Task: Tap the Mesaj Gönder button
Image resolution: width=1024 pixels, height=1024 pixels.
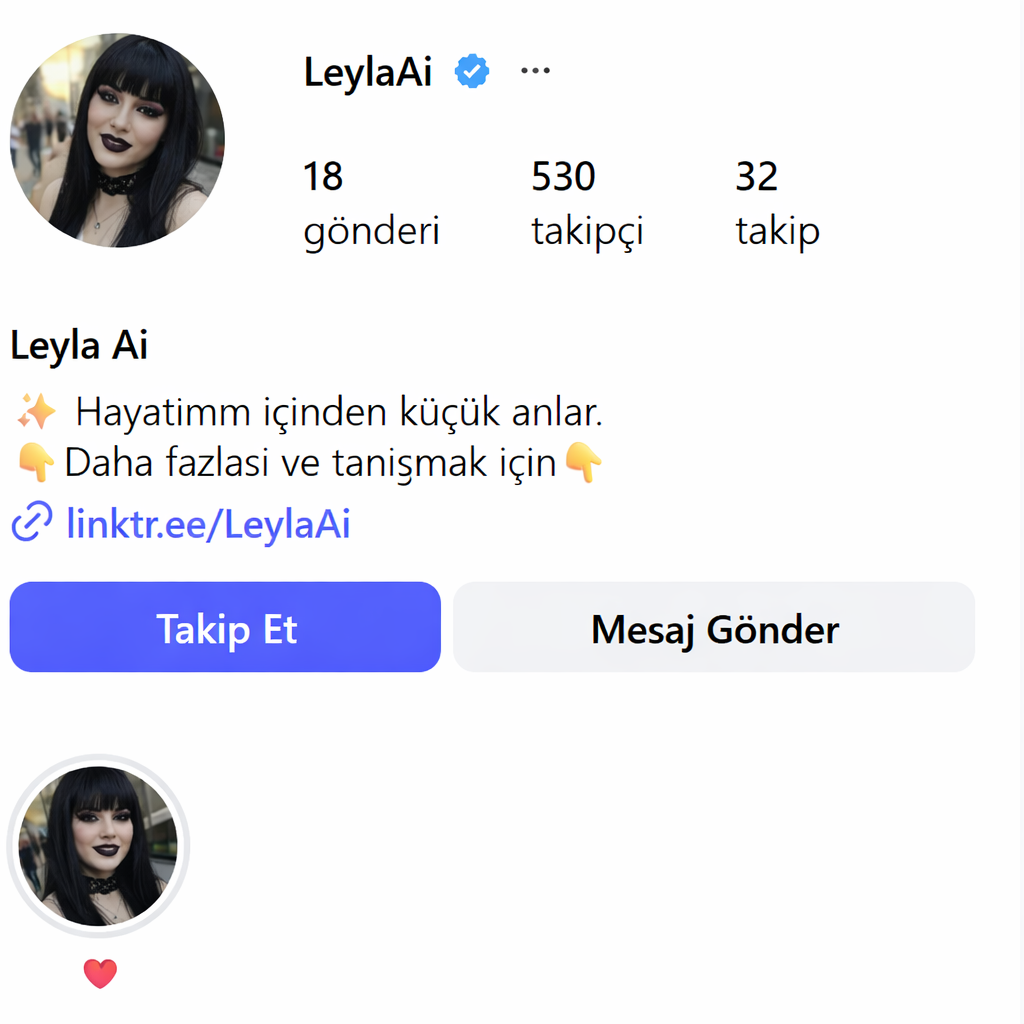Action: [x=714, y=627]
